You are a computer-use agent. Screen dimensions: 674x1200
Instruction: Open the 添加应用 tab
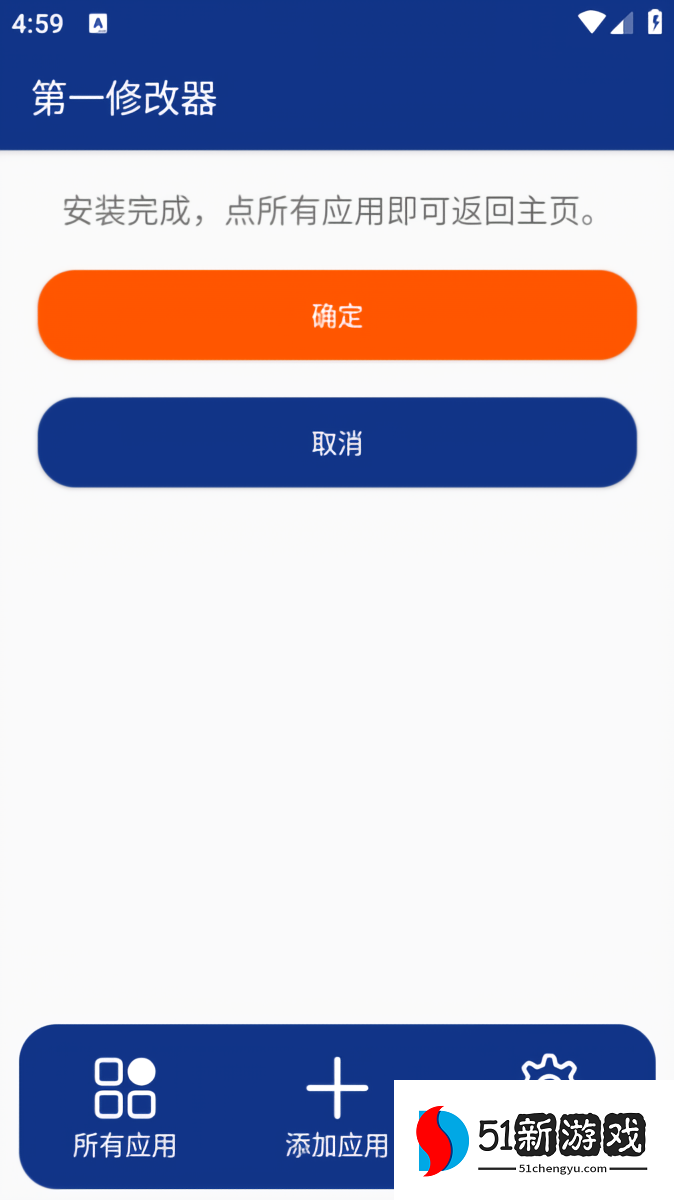tap(337, 1106)
